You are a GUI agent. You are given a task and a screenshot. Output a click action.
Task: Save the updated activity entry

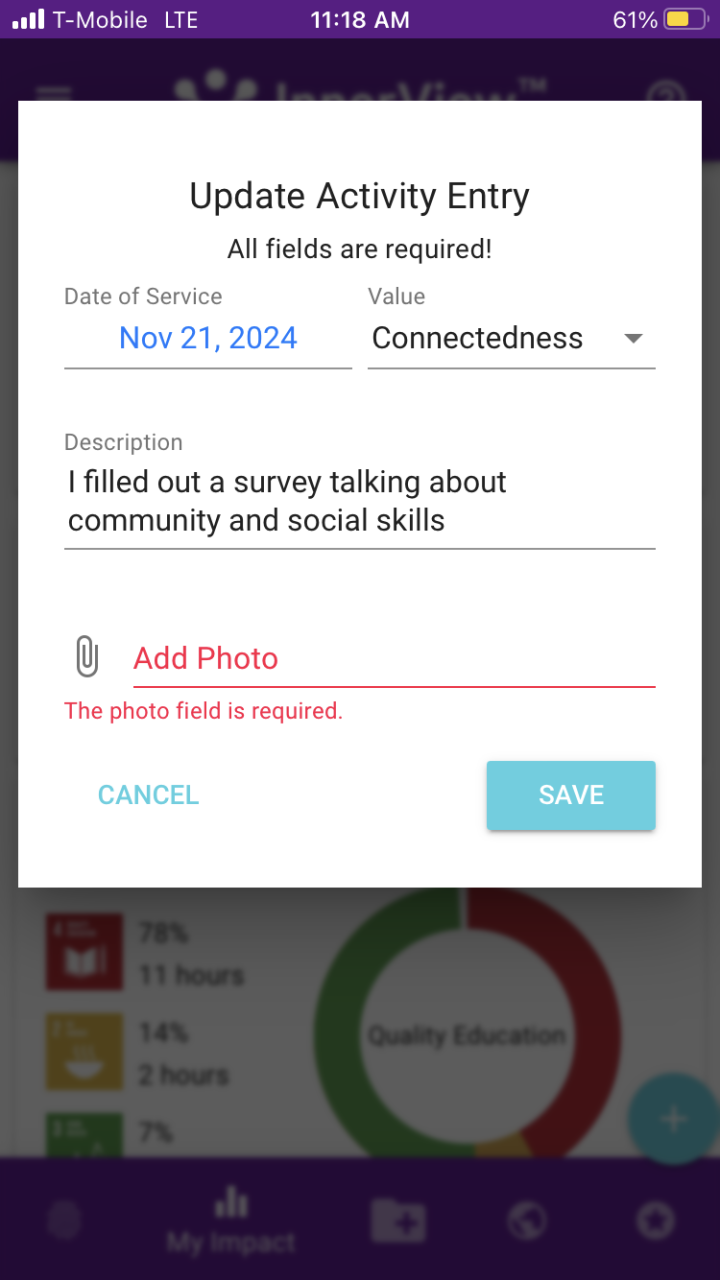[570, 795]
